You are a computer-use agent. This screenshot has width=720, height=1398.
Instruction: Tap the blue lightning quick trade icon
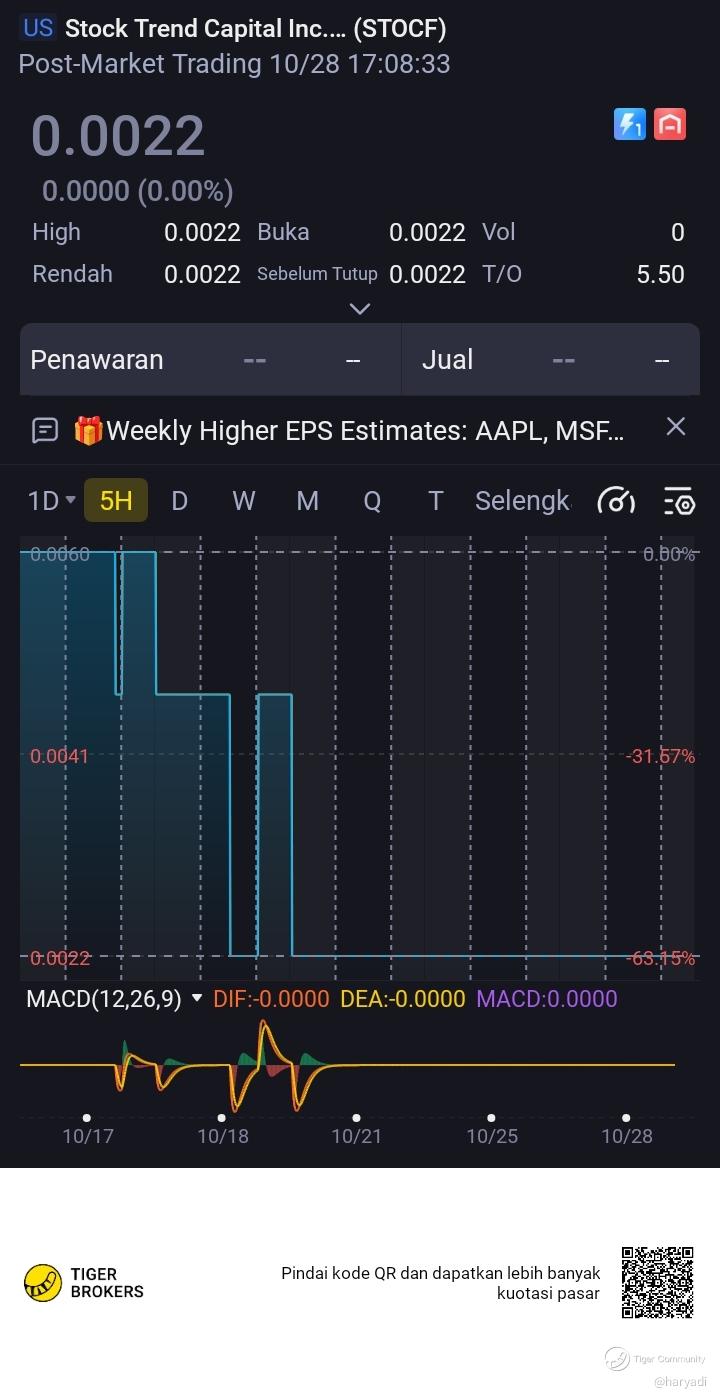(x=630, y=125)
